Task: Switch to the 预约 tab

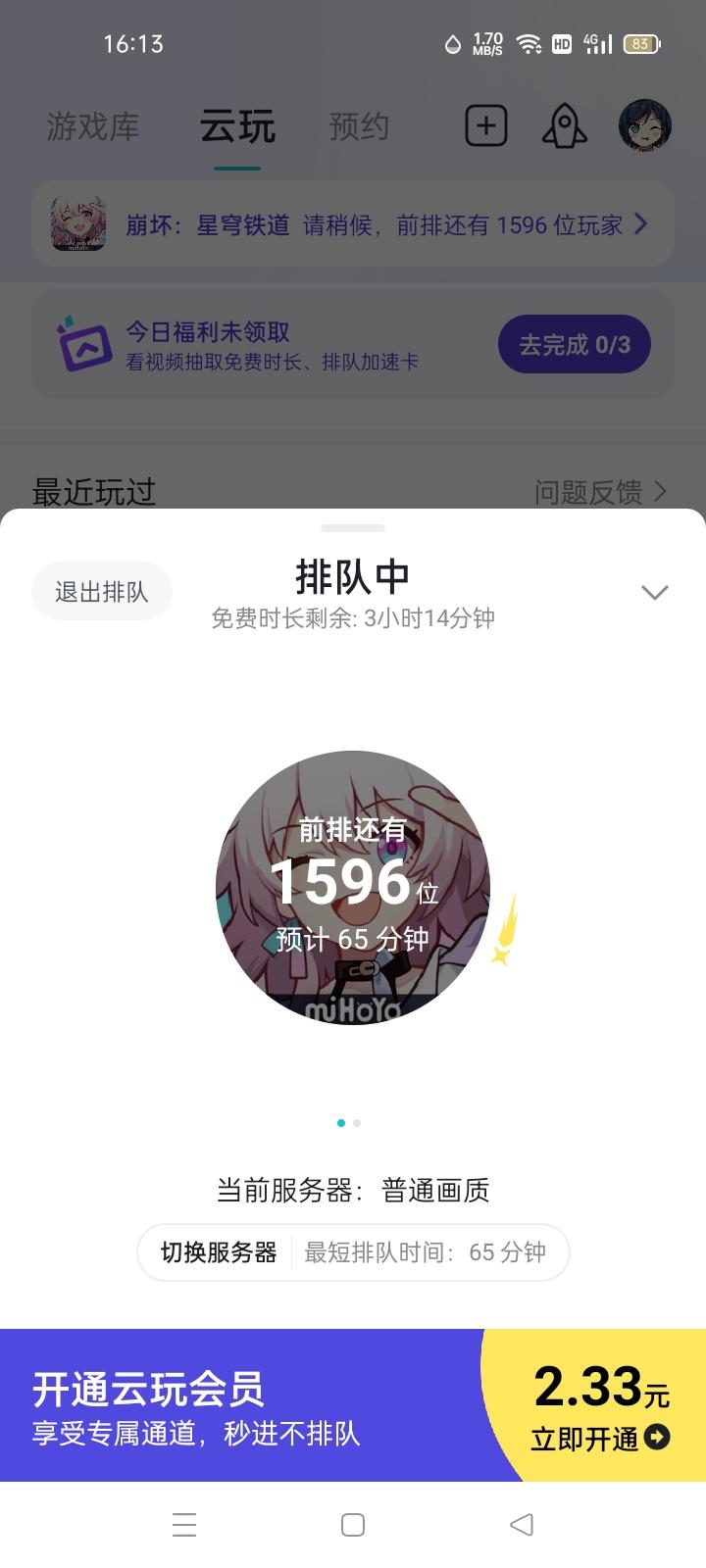Action: point(359,125)
